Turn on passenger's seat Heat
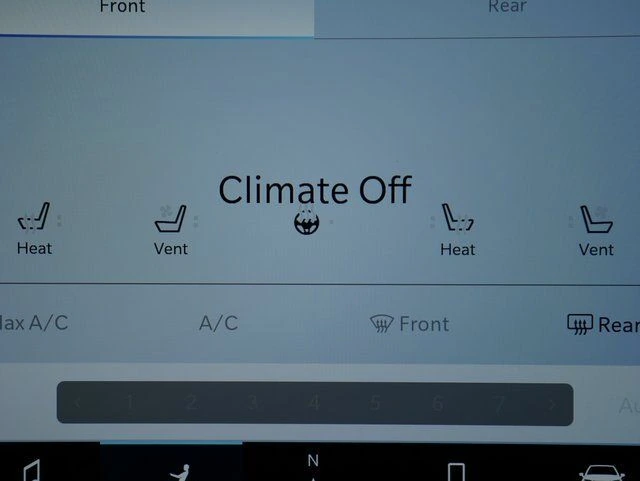This screenshot has width=640, height=481. click(x=457, y=229)
